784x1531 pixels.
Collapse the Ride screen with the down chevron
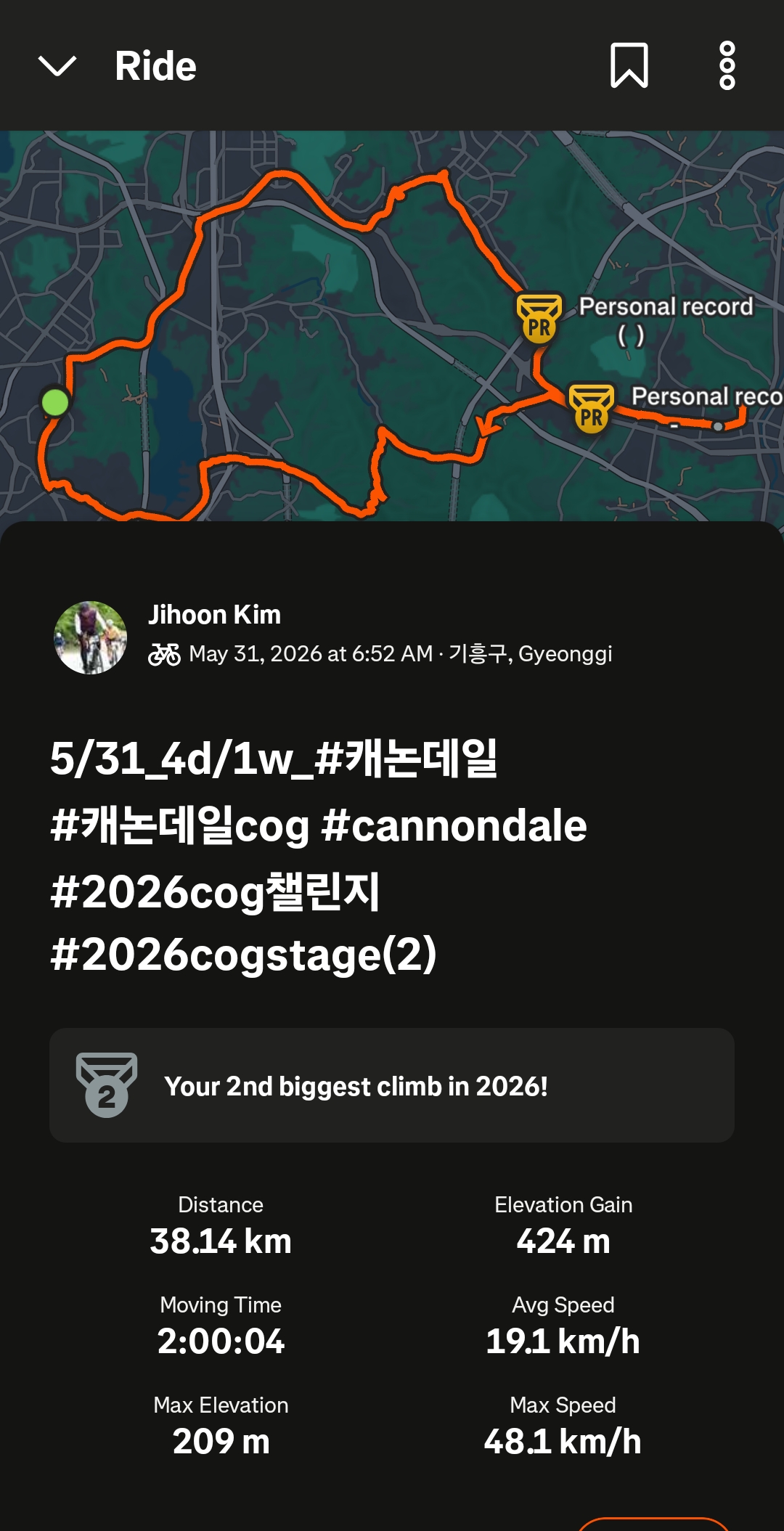pos(57,66)
